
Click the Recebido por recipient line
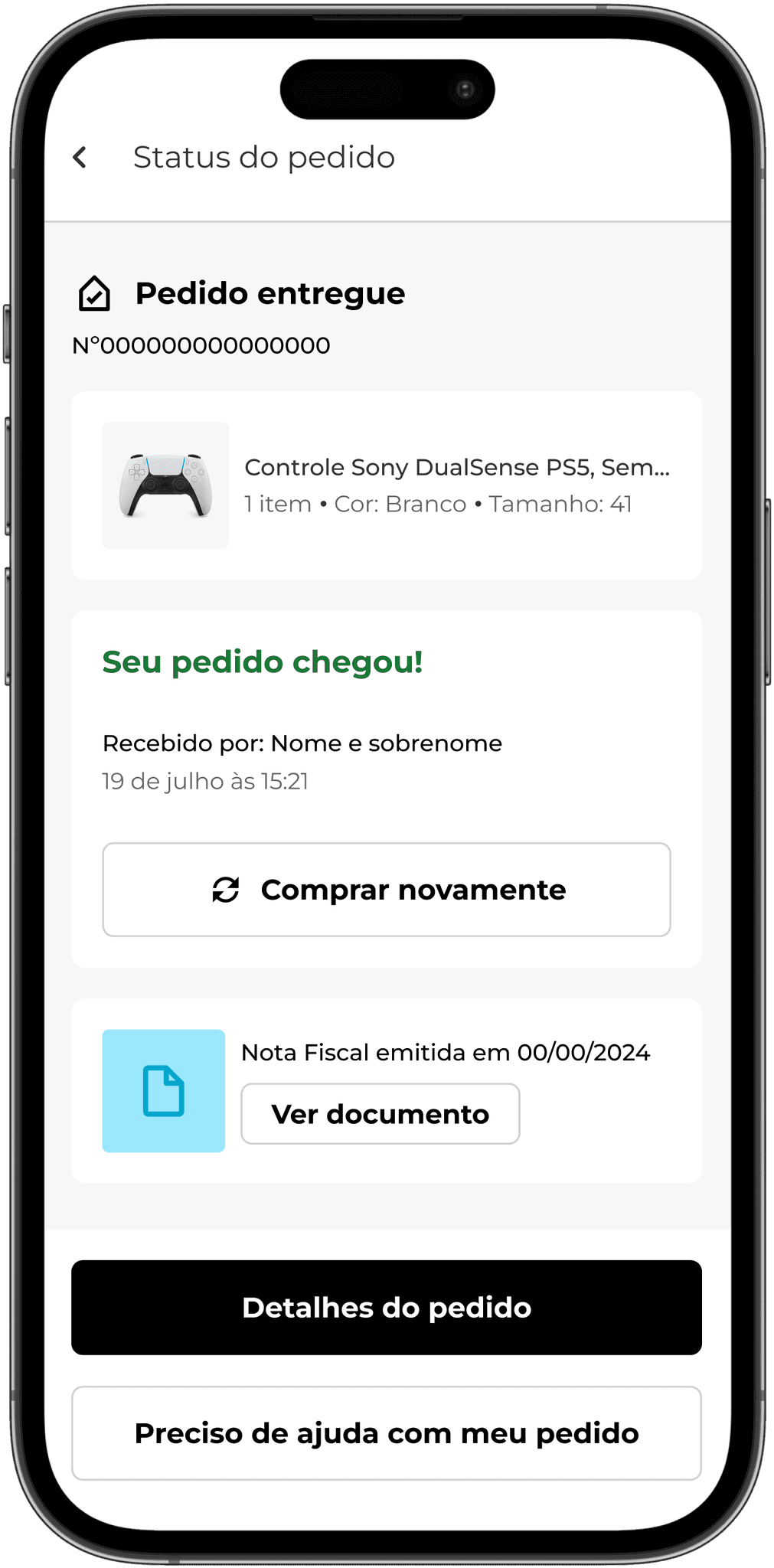[301, 743]
